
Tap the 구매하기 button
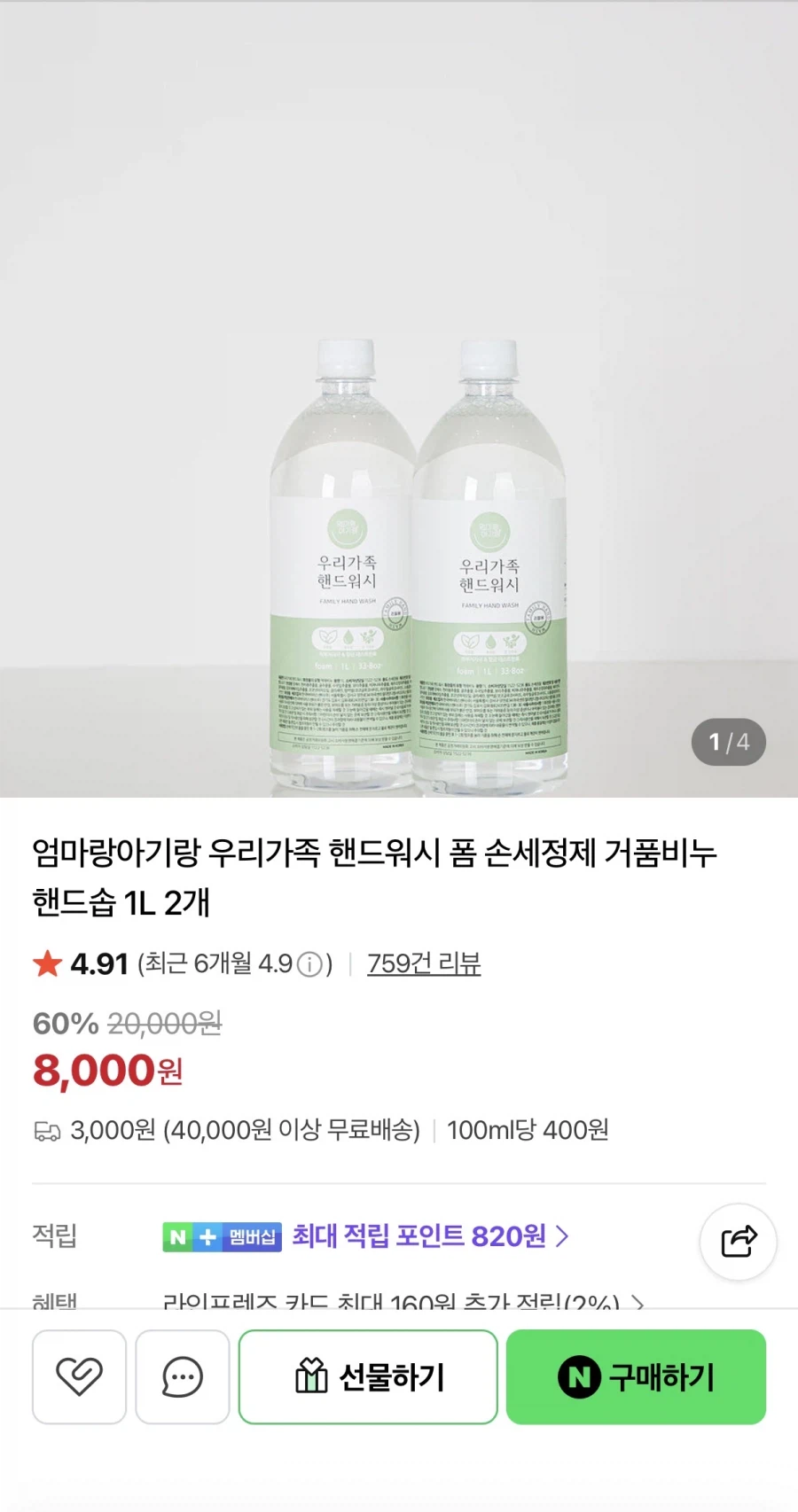pos(636,1376)
